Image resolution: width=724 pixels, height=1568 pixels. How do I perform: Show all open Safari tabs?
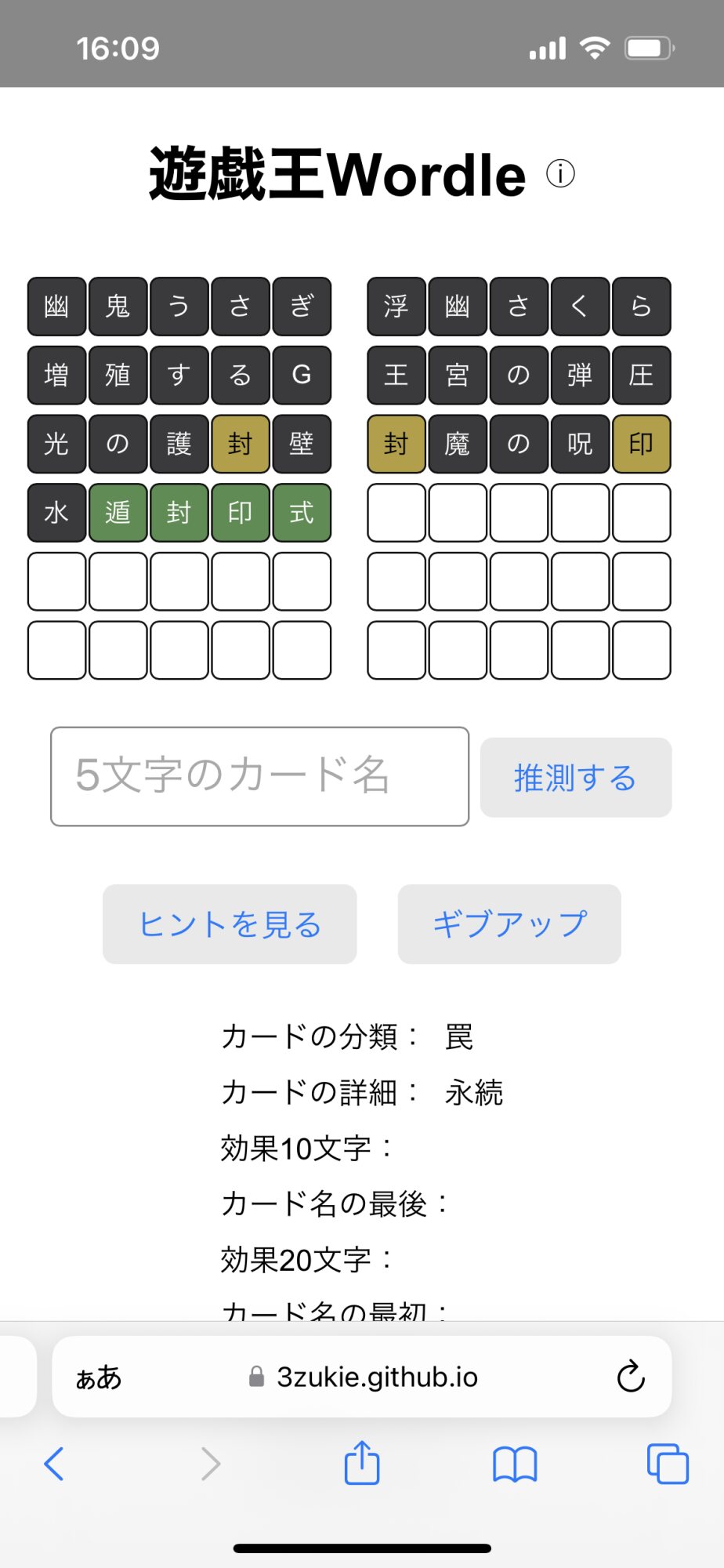click(668, 1464)
